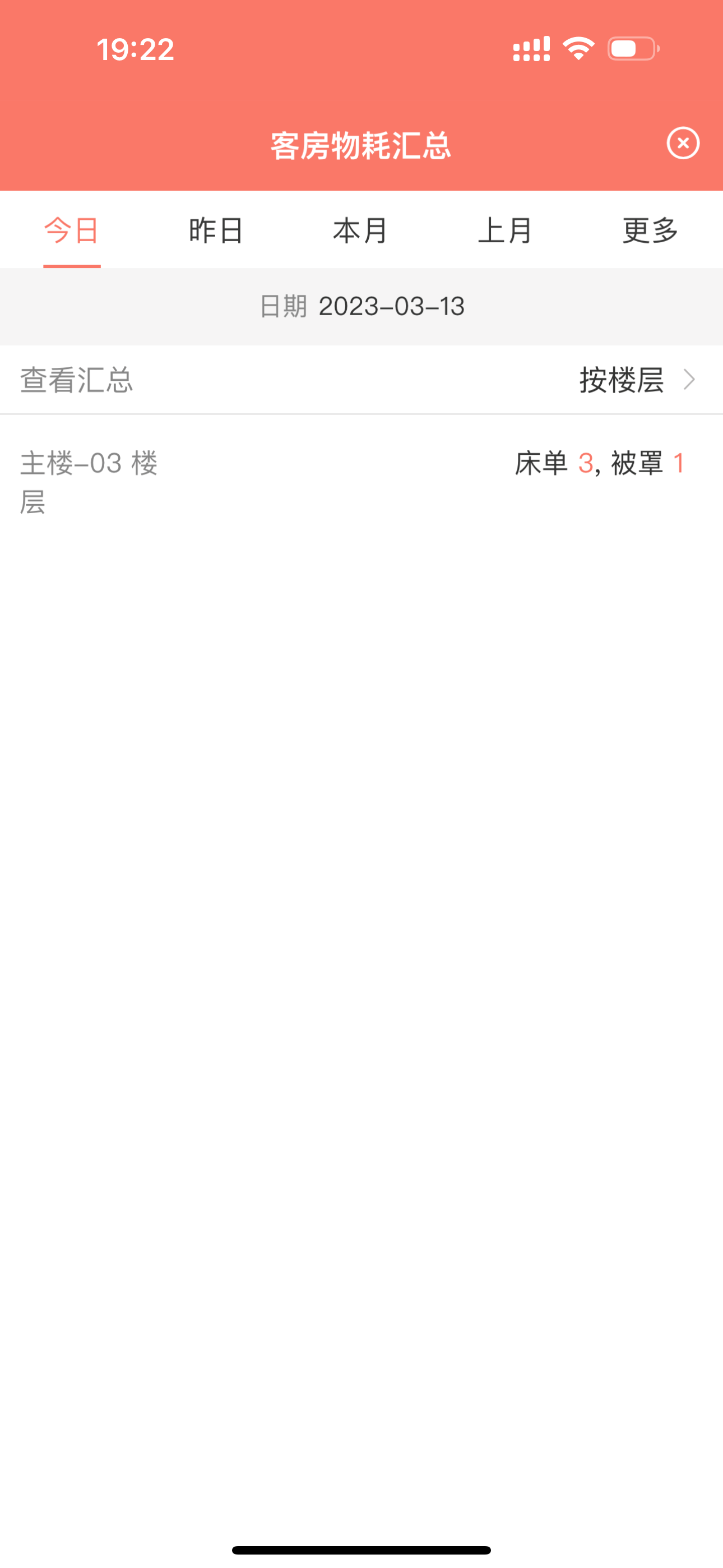This screenshot has height=1568, width=723.
Task: Close the 客房物耗汇总 page
Action: 683,144
